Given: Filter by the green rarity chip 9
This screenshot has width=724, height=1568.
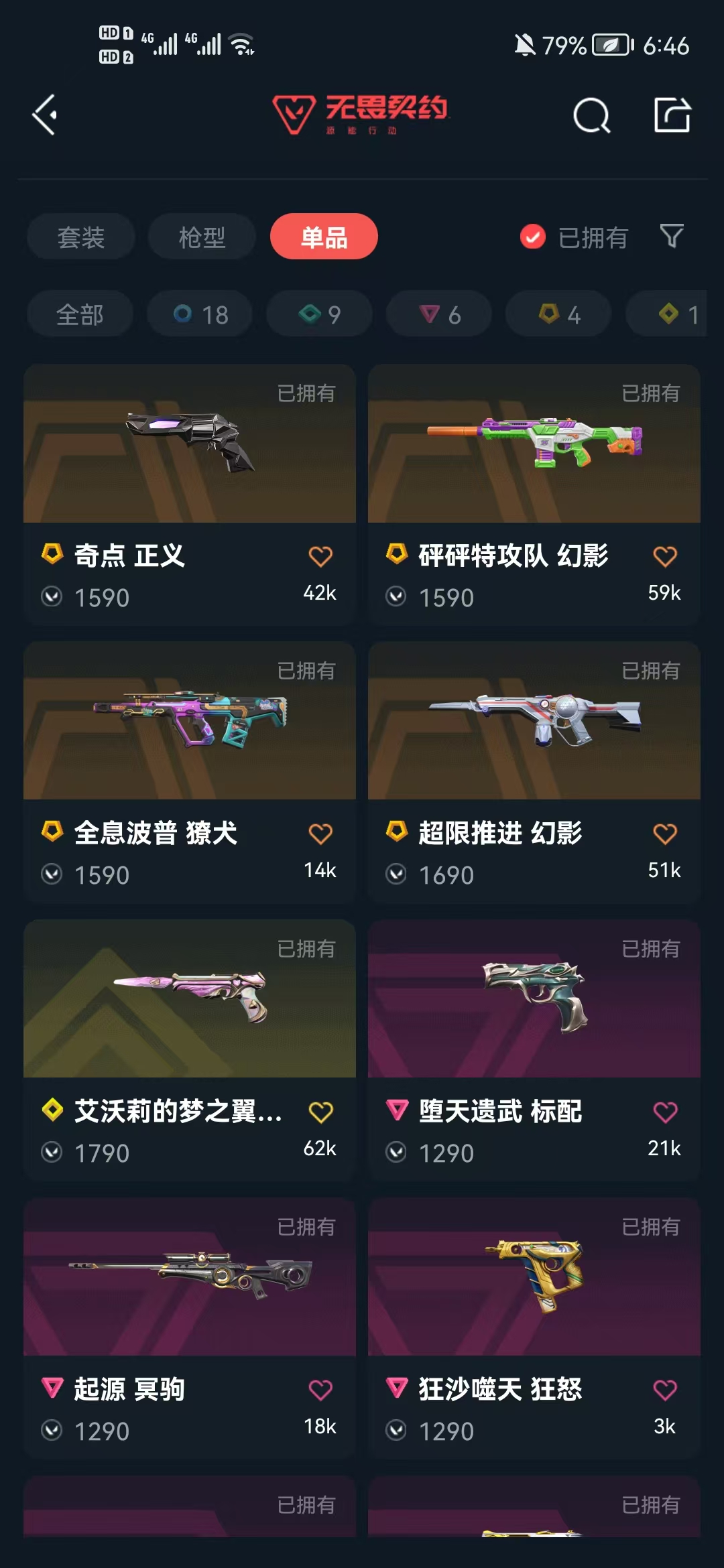Looking at the screenshot, I should tap(319, 314).
